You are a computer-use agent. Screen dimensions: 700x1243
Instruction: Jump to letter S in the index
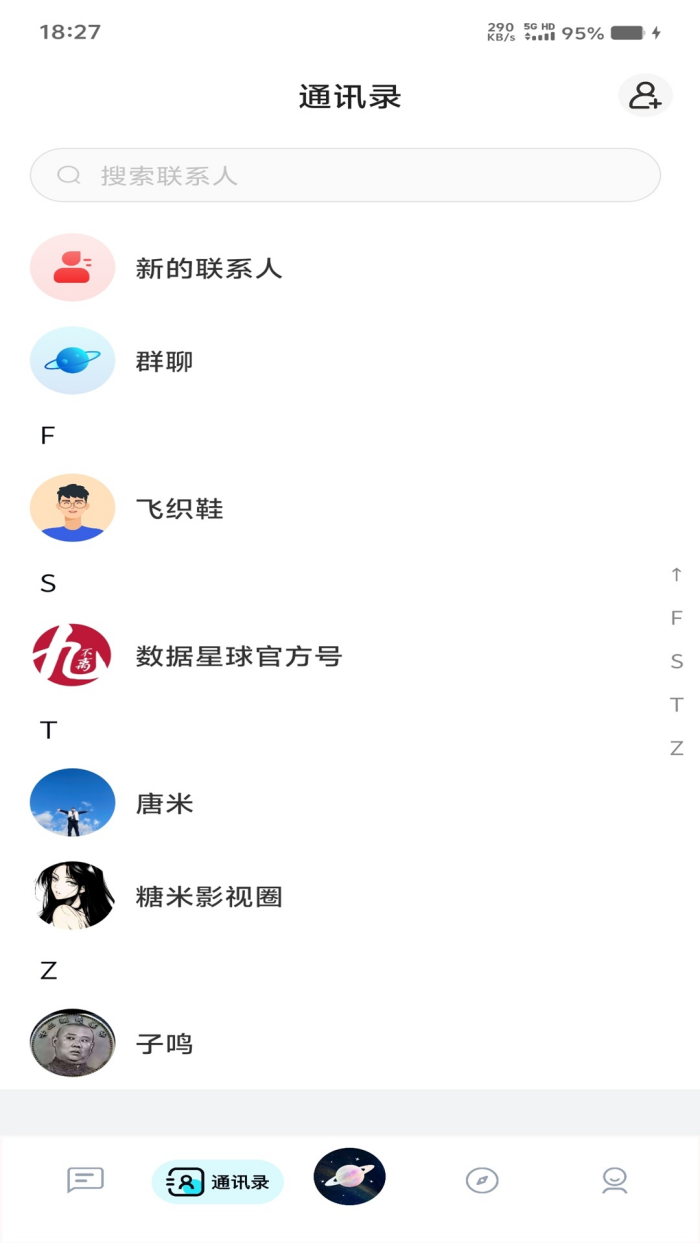(677, 661)
